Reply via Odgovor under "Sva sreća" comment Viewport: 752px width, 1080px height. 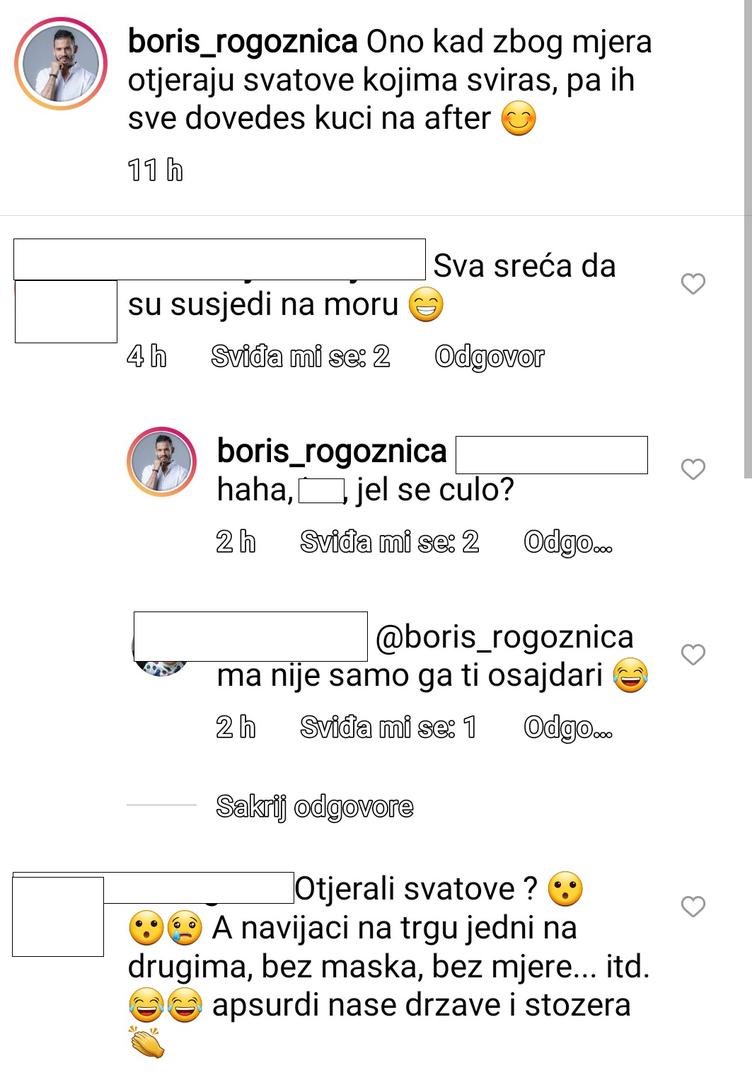[490, 358]
